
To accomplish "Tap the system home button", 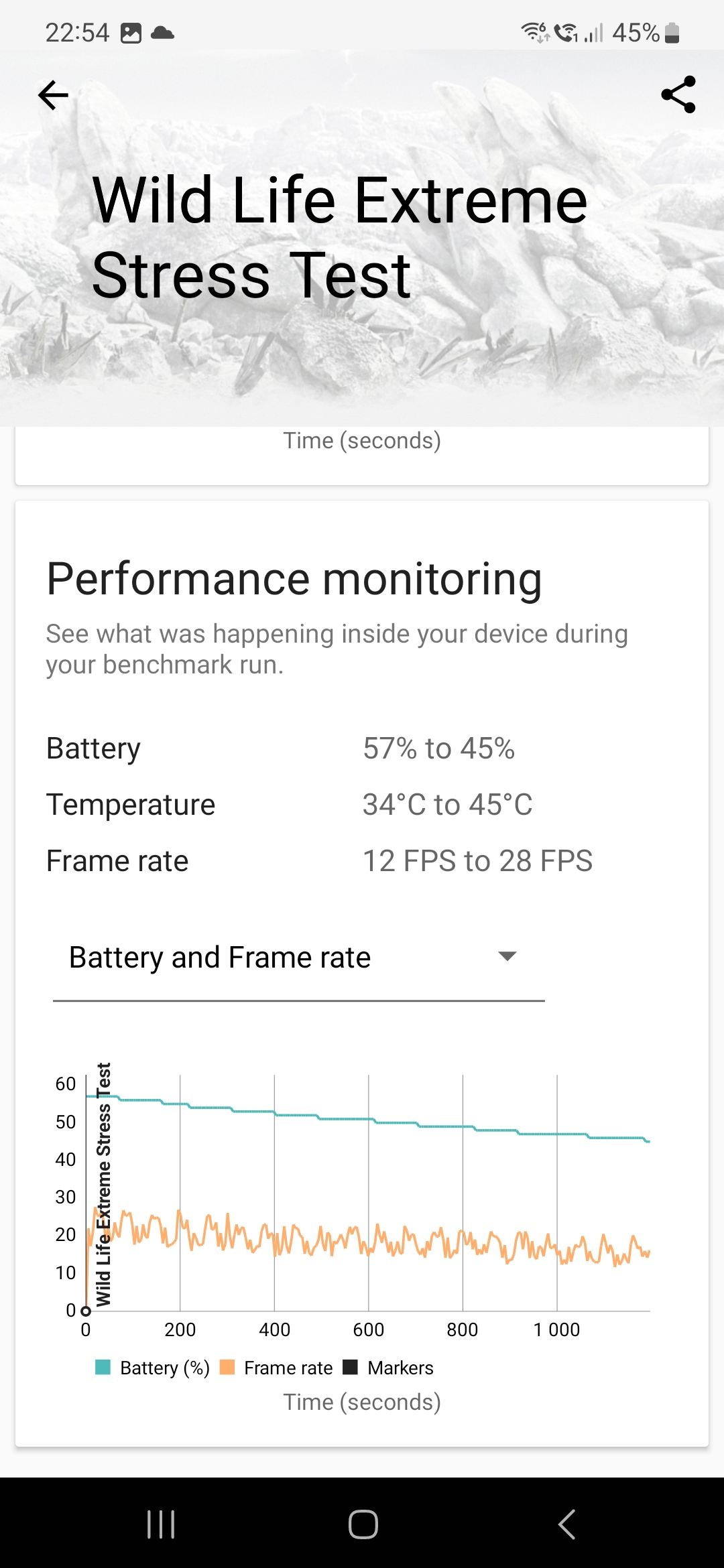I will (x=363, y=1524).
